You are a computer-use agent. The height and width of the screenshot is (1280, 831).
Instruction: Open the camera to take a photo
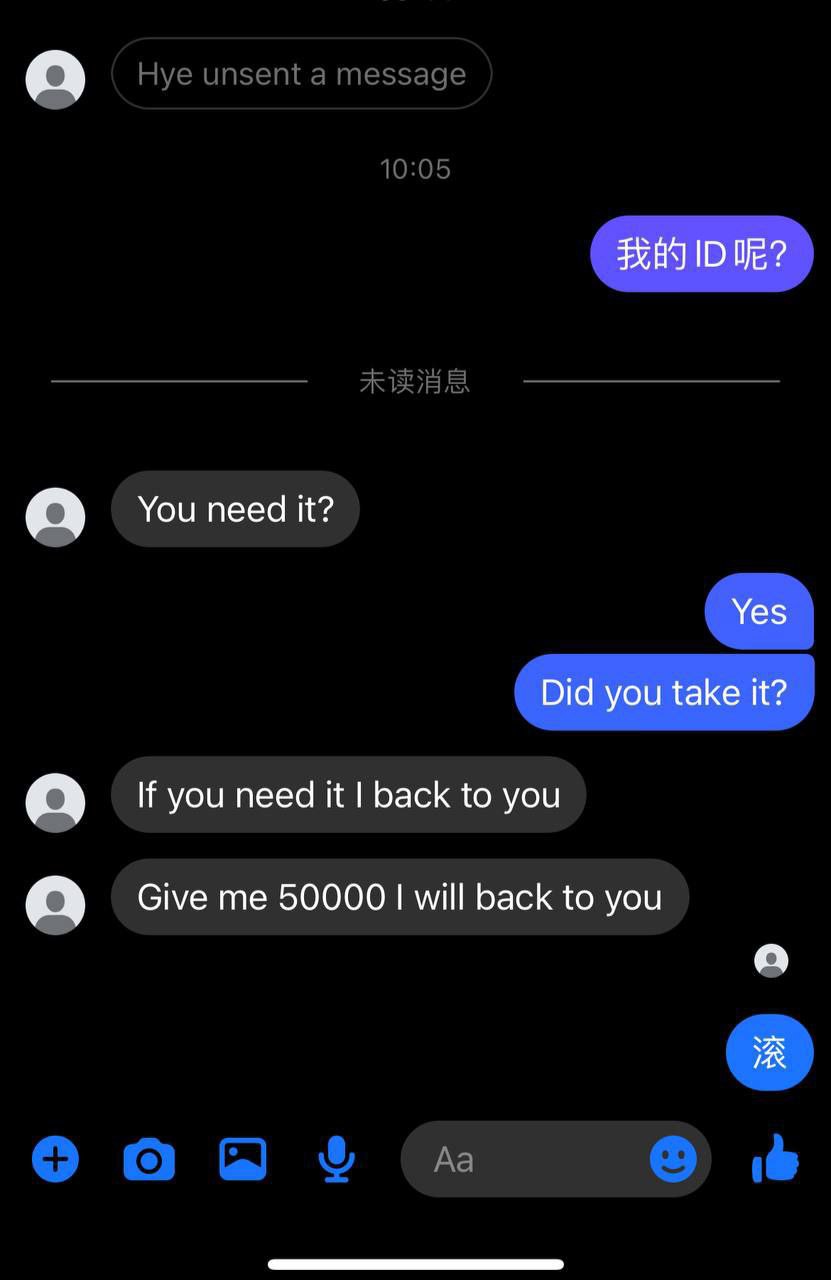click(x=149, y=1160)
